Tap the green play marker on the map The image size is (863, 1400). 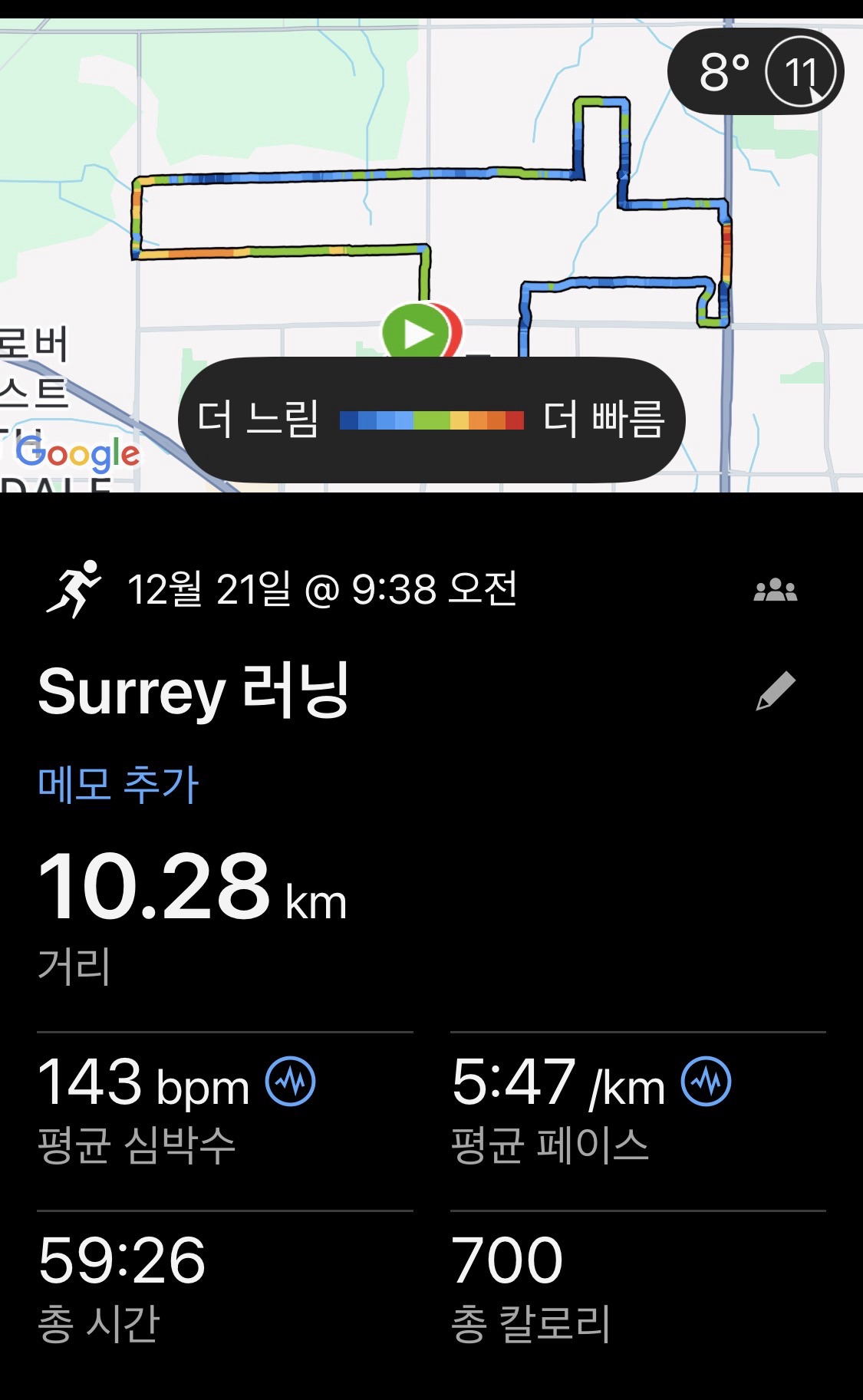point(416,333)
